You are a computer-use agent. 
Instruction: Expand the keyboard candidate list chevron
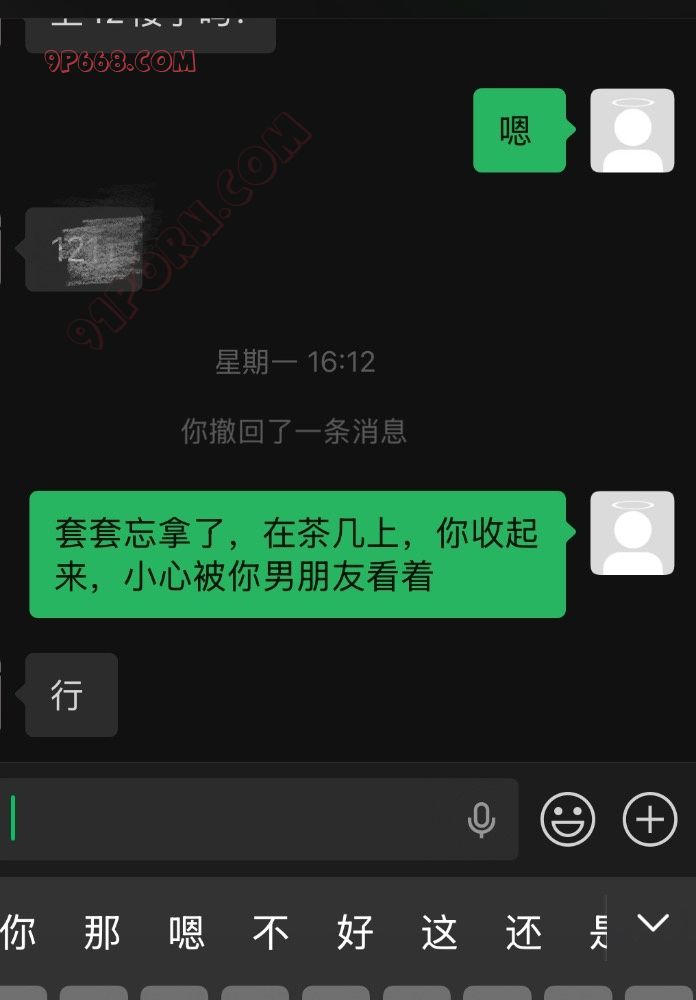(653, 924)
